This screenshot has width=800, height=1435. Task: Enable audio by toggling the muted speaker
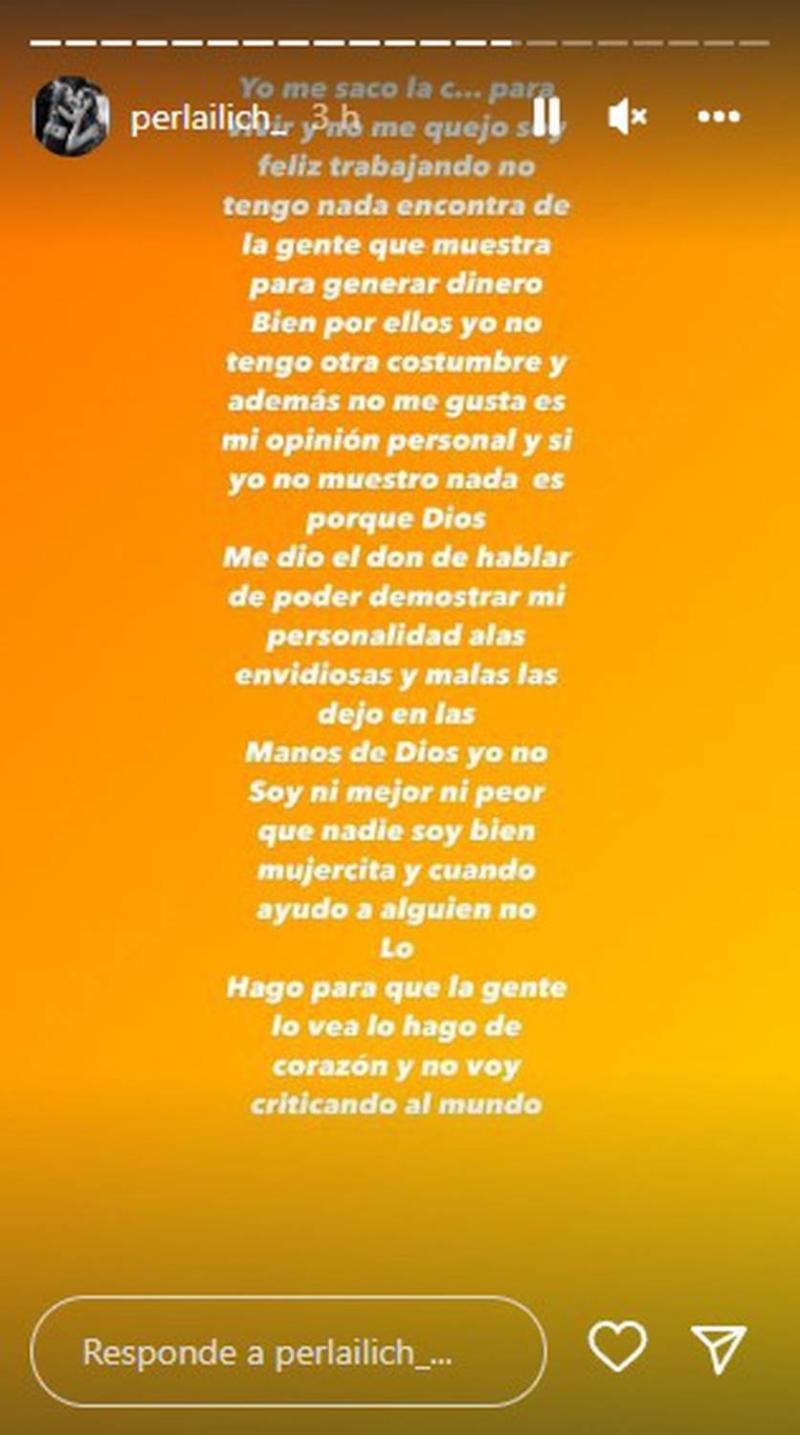pos(628,117)
